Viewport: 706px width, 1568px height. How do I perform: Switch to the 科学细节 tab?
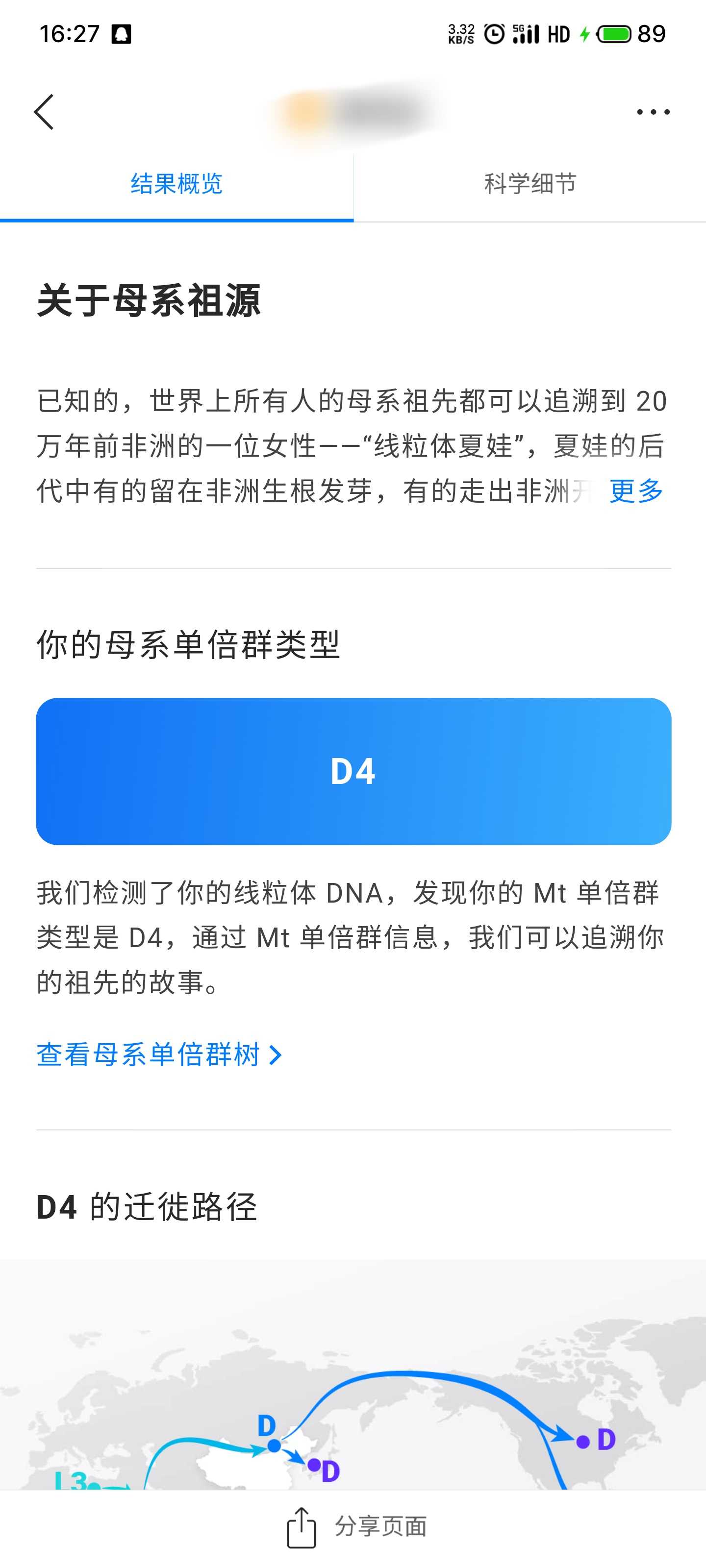(x=530, y=183)
